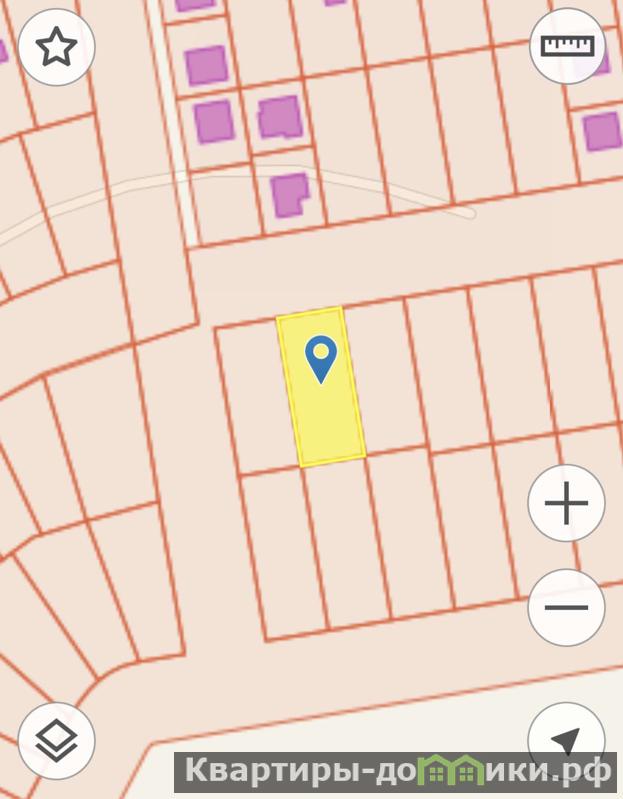Center map on my current location
This screenshot has height=799, width=623.
pos(566,741)
